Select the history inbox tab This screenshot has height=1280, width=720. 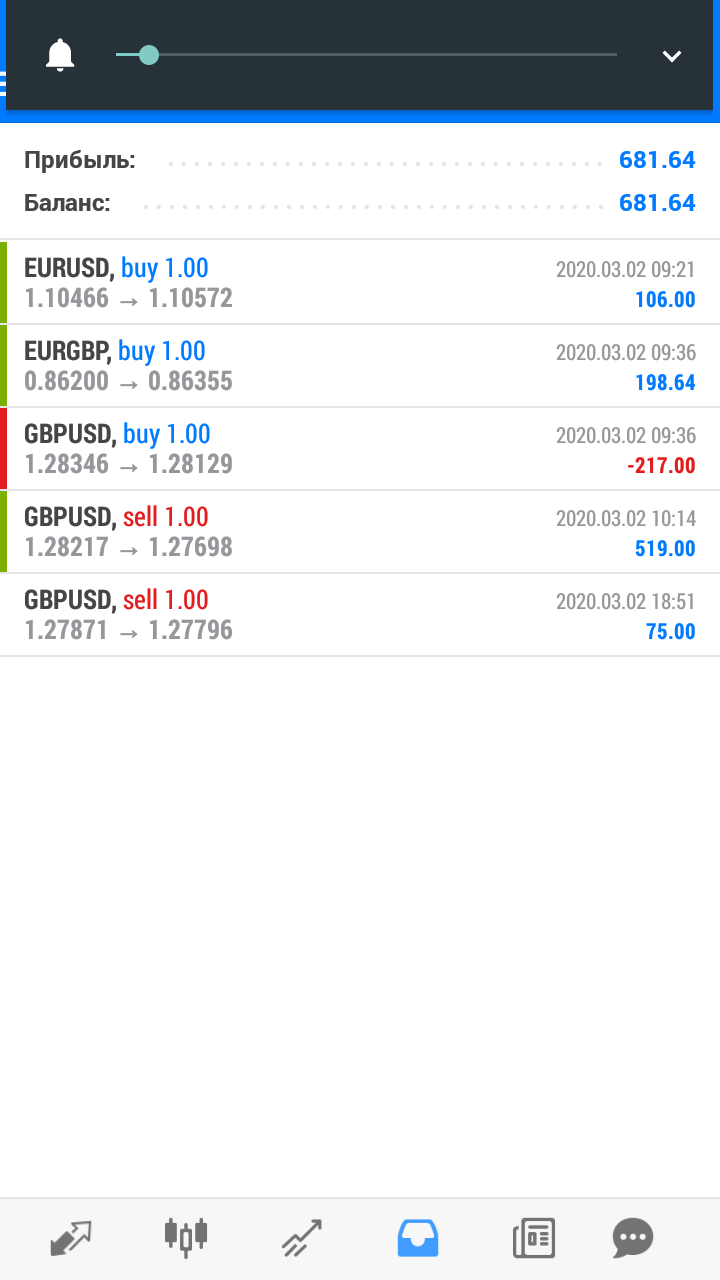click(418, 1238)
